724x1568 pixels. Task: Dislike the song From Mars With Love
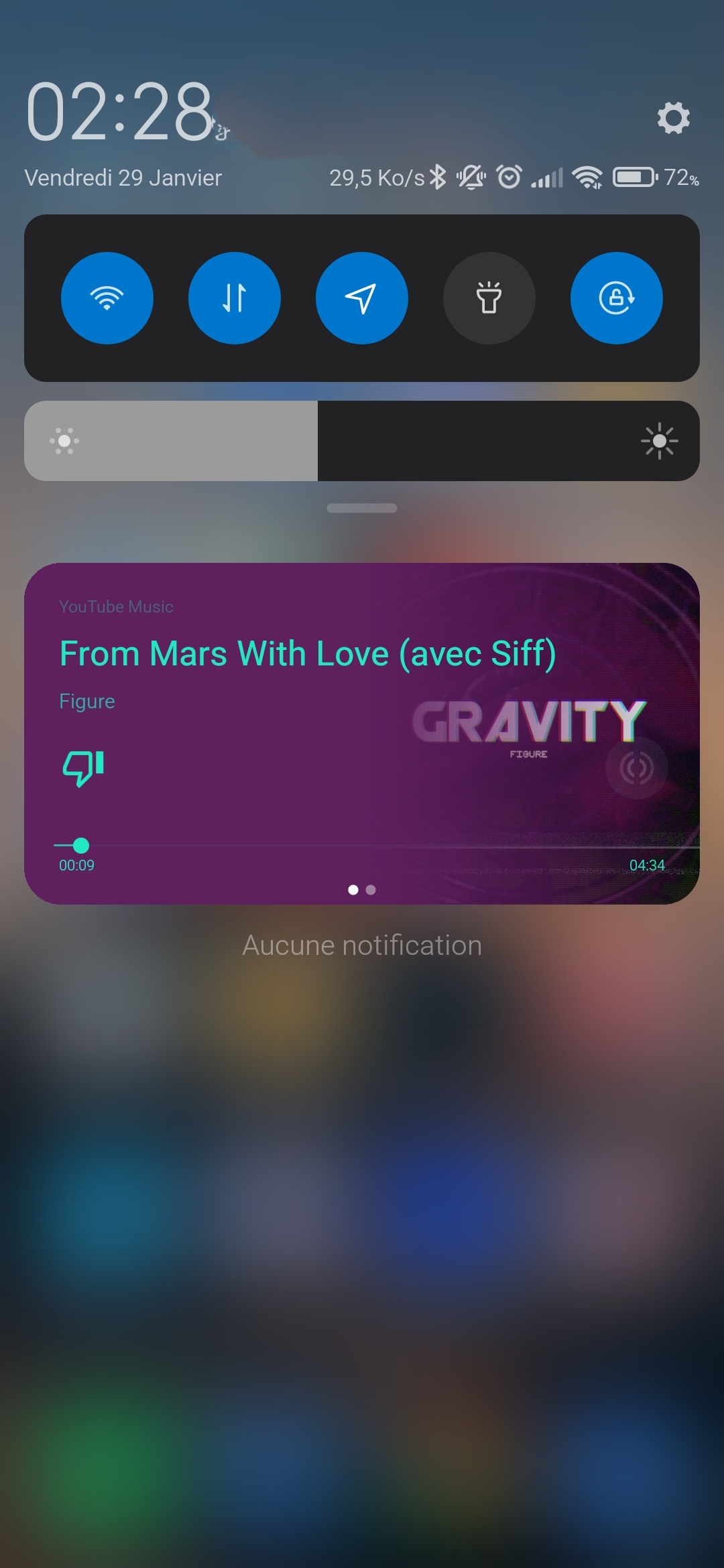pyautogui.click(x=83, y=768)
